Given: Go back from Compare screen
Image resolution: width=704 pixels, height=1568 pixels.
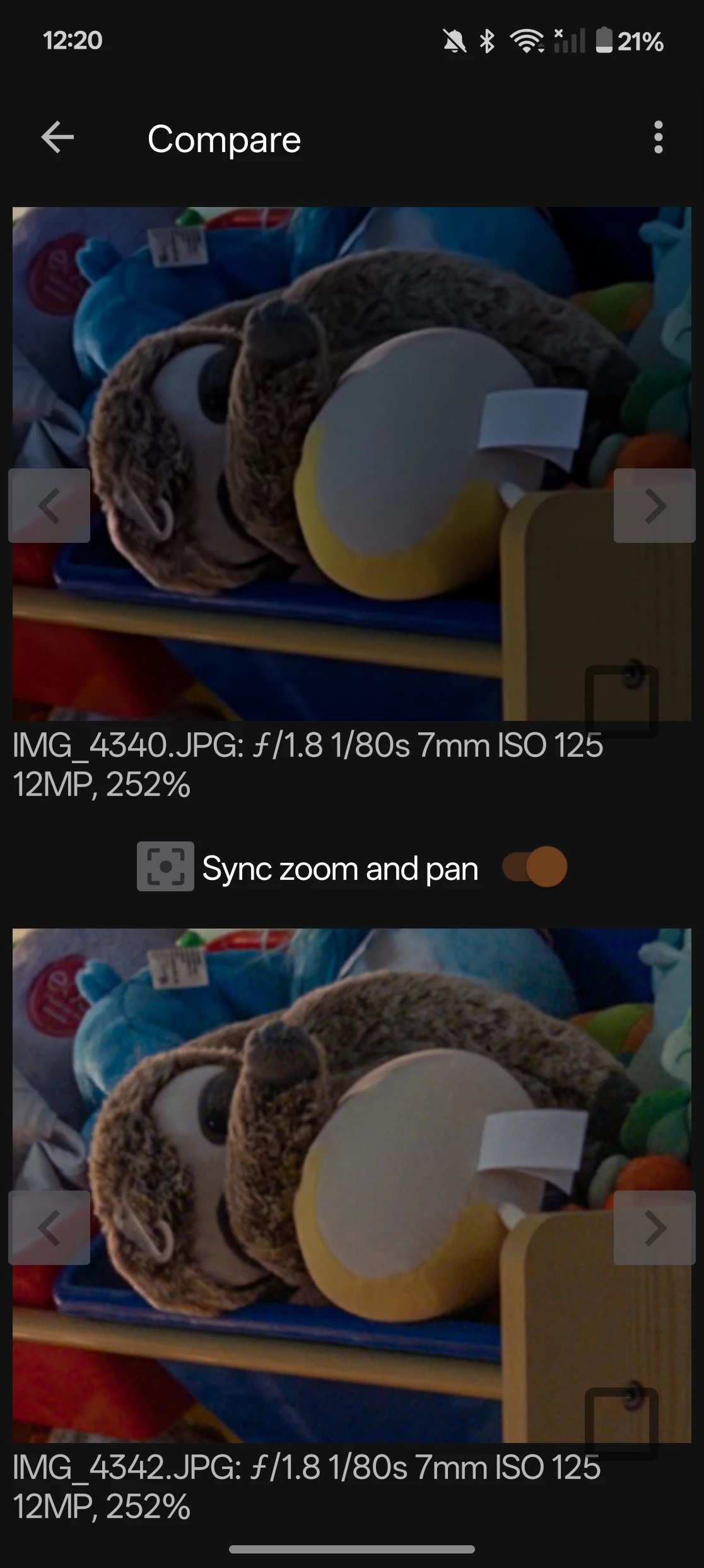Looking at the screenshot, I should point(57,138).
